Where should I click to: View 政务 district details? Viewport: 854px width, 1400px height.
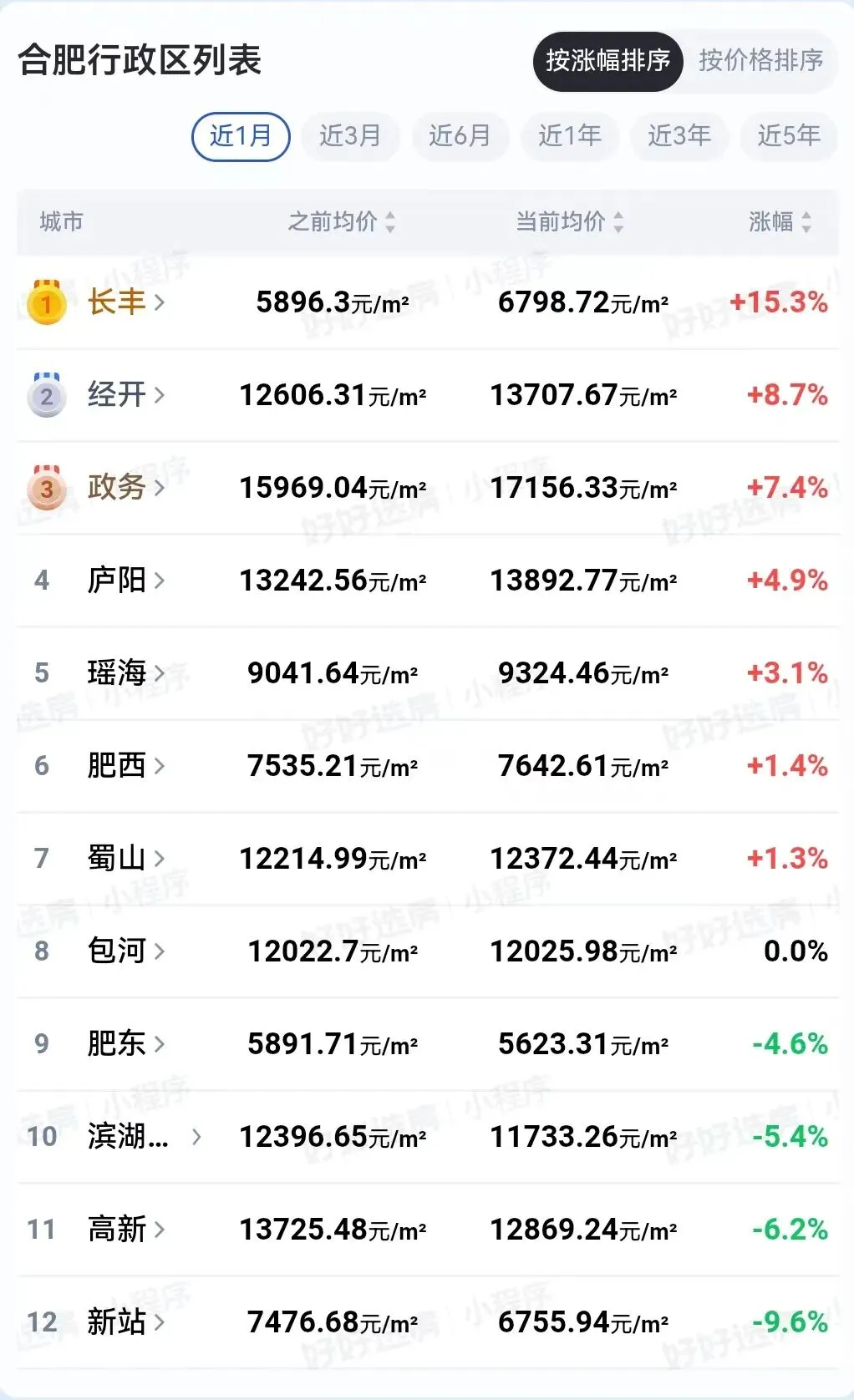pos(427,488)
